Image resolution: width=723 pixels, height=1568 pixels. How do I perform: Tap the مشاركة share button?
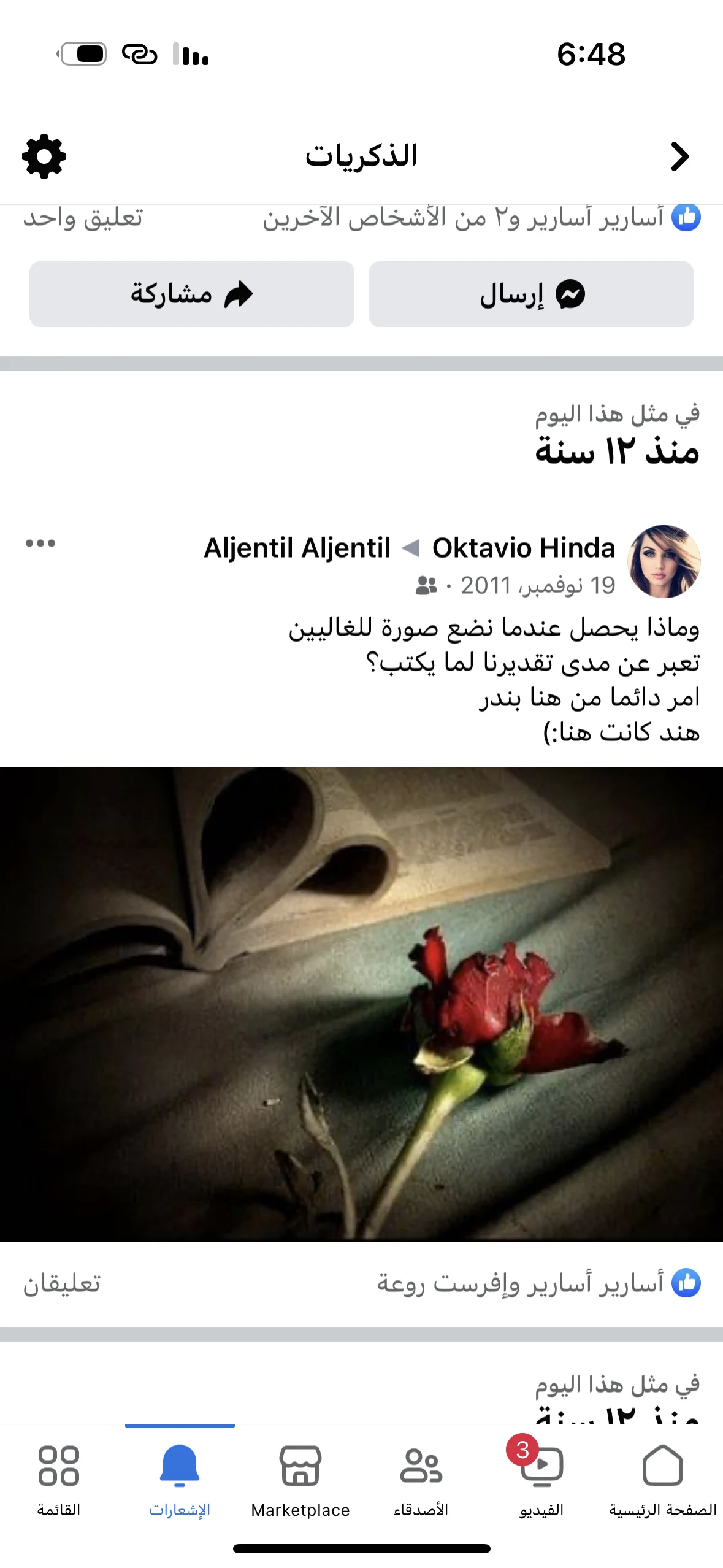(x=191, y=294)
